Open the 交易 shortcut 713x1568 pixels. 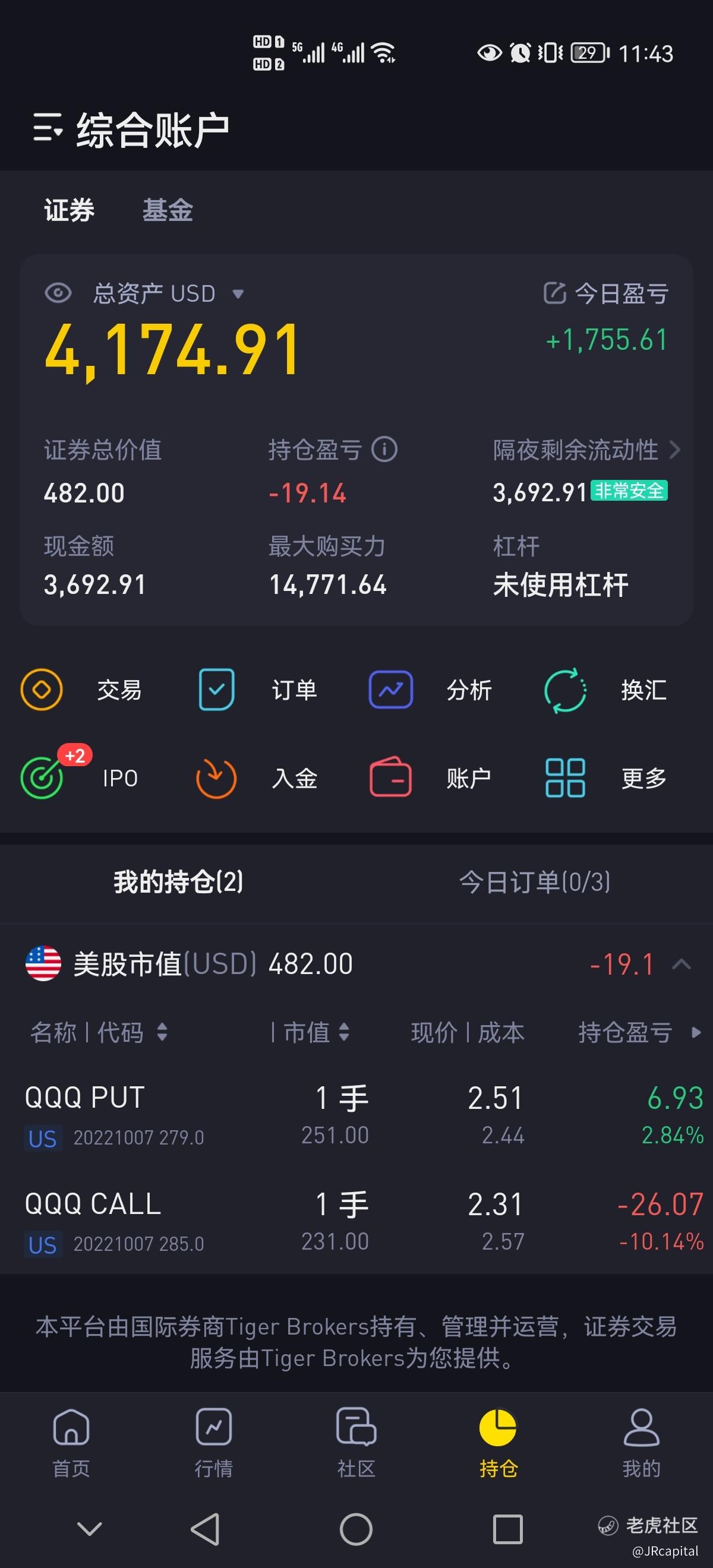[81, 690]
